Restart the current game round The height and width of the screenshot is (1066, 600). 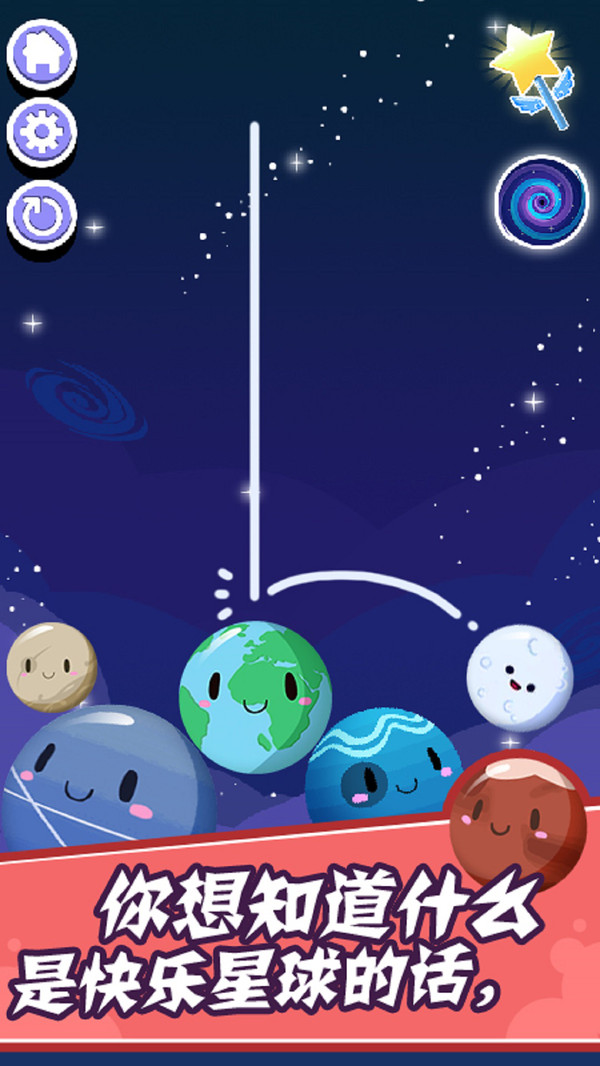coord(41,215)
